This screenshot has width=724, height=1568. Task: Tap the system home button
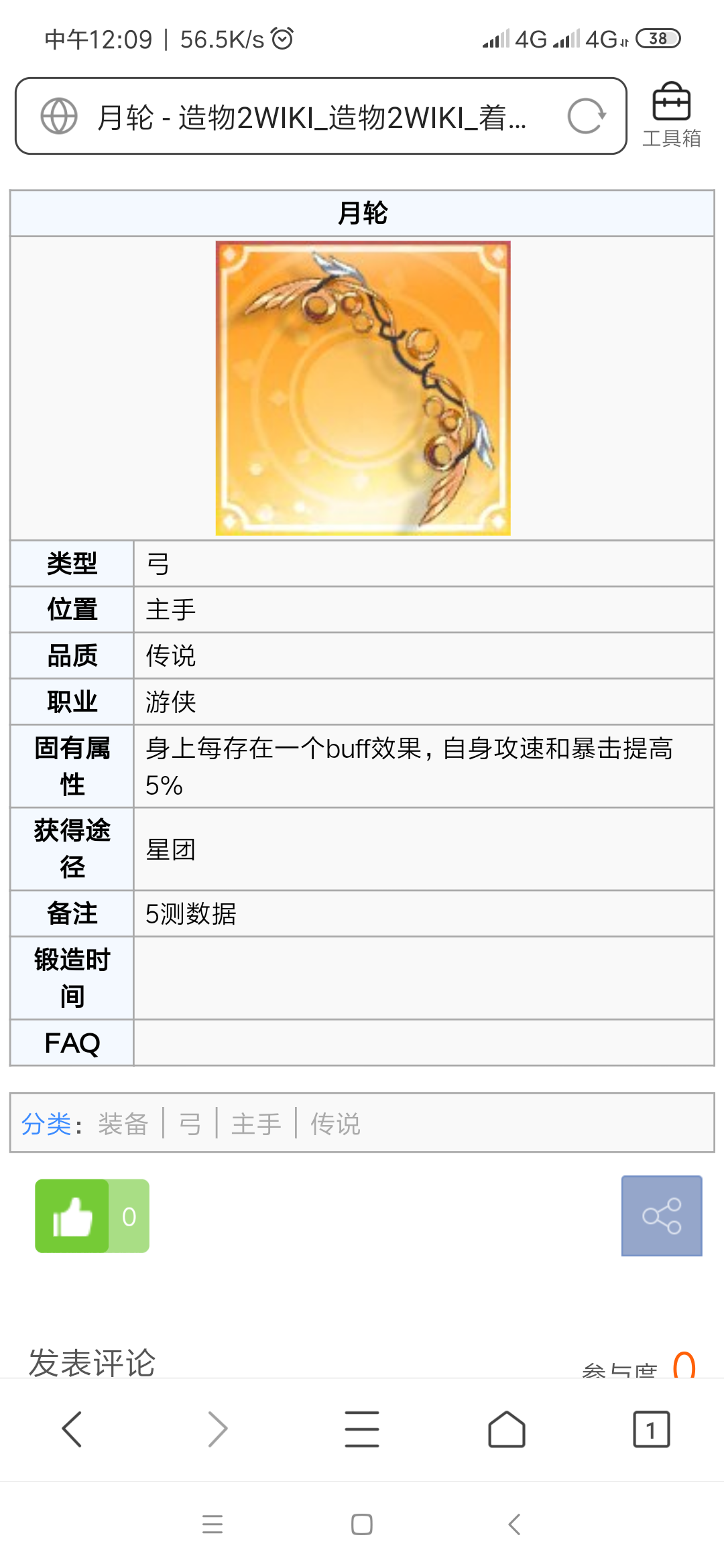362,1524
